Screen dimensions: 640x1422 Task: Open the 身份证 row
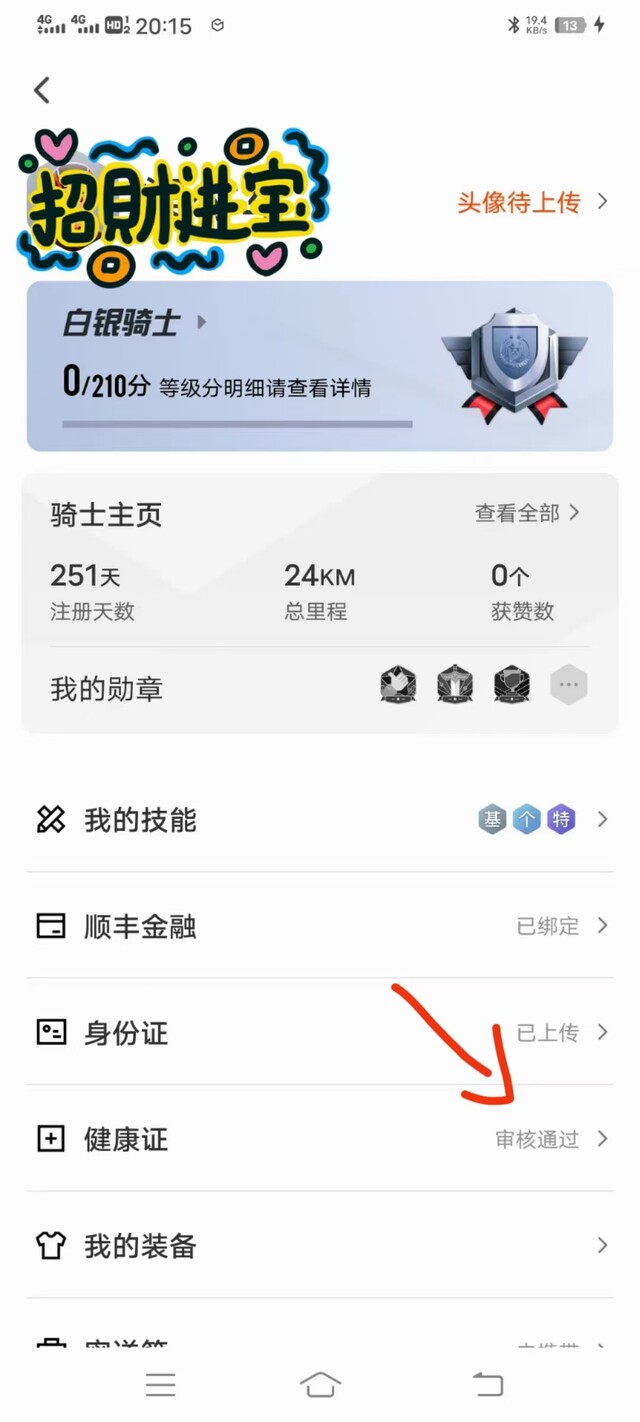click(x=320, y=1032)
